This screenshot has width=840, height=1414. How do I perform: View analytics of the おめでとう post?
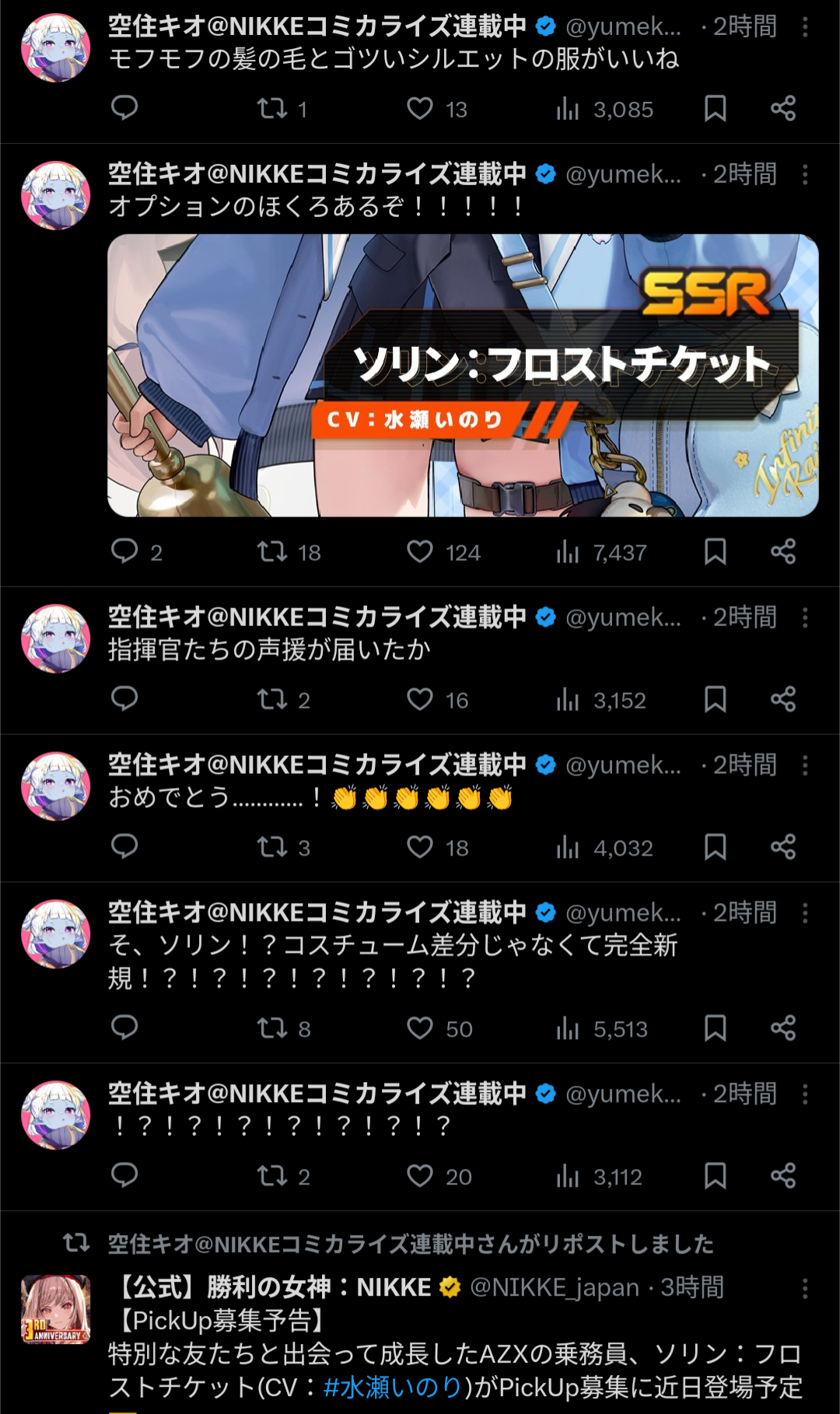click(x=568, y=847)
